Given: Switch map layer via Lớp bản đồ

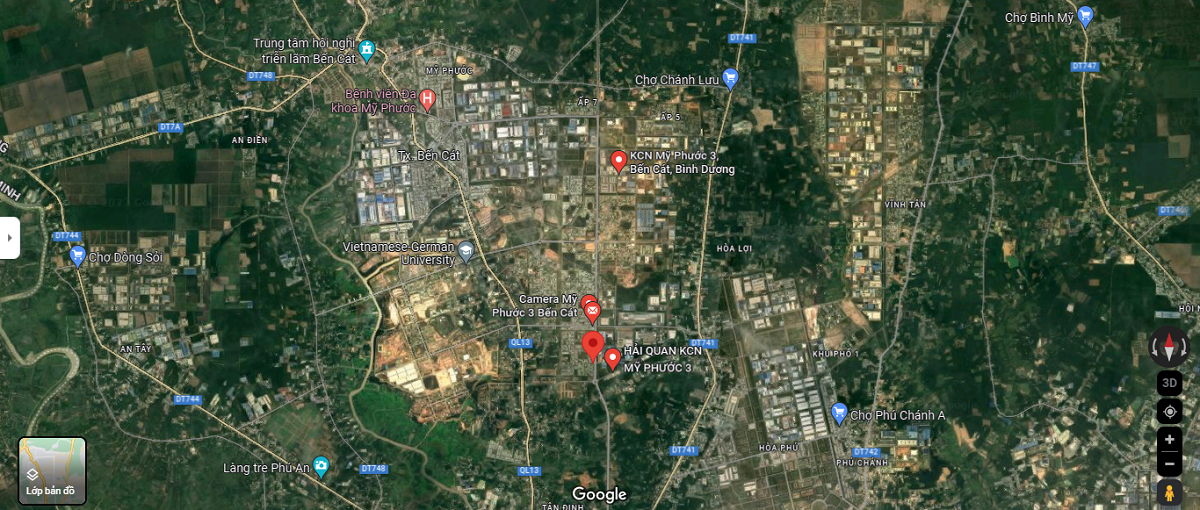Looking at the screenshot, I should point(52,470).
